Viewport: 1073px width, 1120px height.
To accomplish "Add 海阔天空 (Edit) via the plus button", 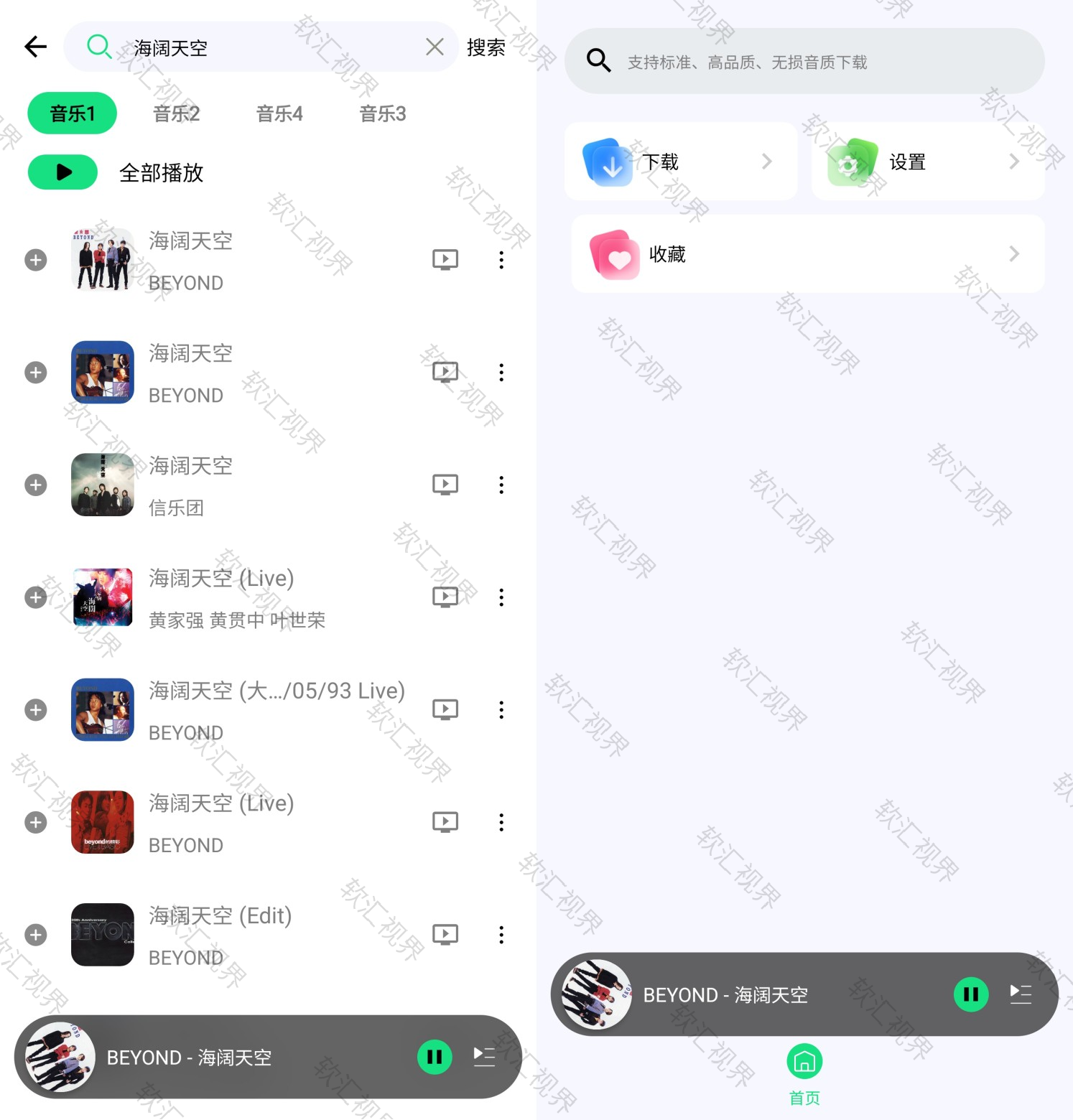I will coord(35,934).
